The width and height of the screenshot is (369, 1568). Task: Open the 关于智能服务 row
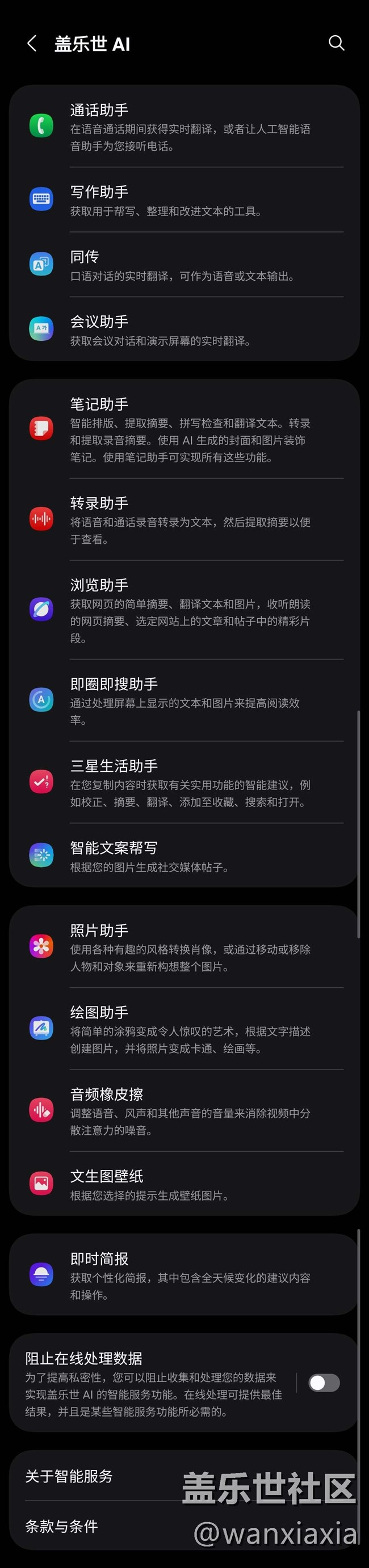click(x=184, y=1476)
